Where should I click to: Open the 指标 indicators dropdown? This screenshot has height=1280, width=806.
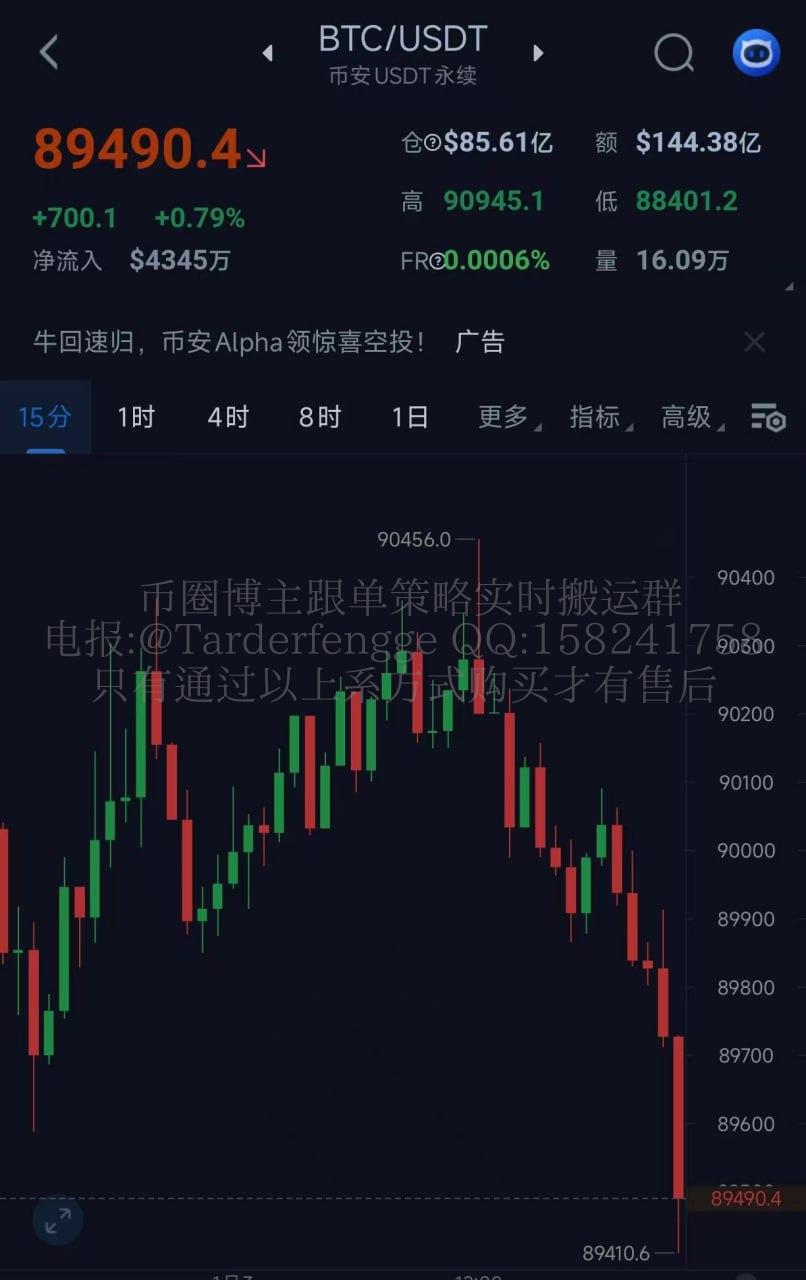tap(598, 417)
